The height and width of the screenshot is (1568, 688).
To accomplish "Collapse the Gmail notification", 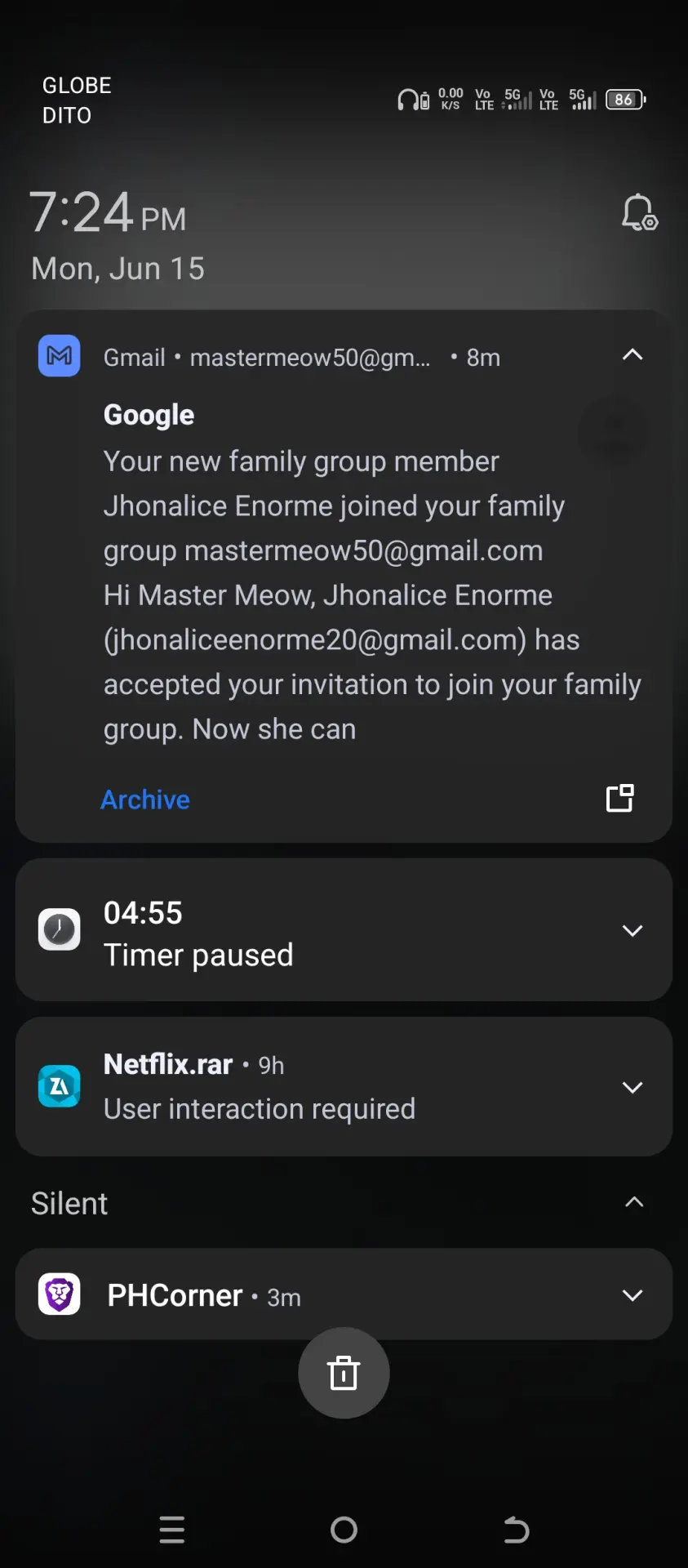I will (x=633, y=354).
